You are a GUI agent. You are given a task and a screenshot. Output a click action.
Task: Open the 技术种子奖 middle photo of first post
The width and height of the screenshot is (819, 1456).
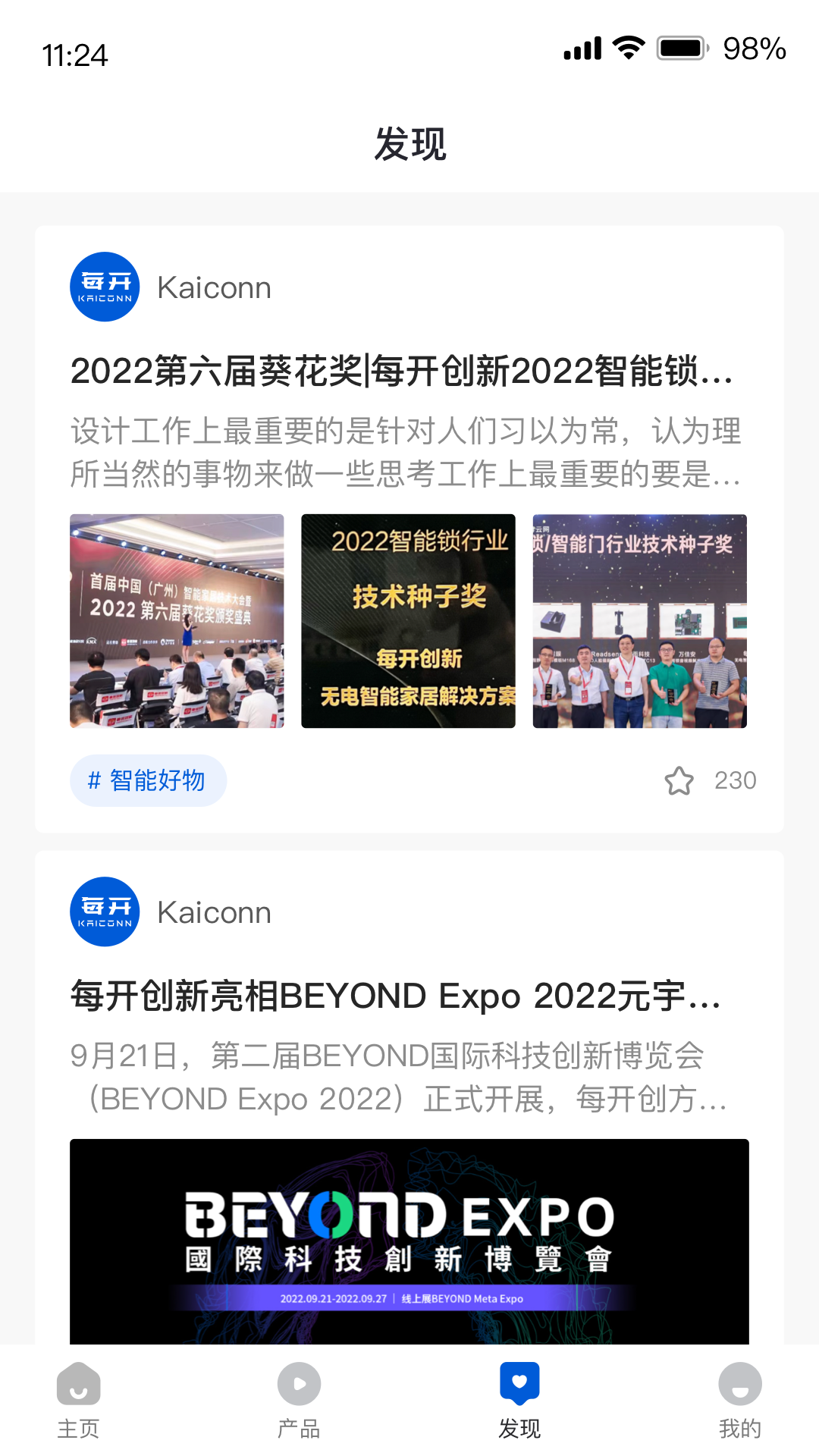click(x=409, y=622)
